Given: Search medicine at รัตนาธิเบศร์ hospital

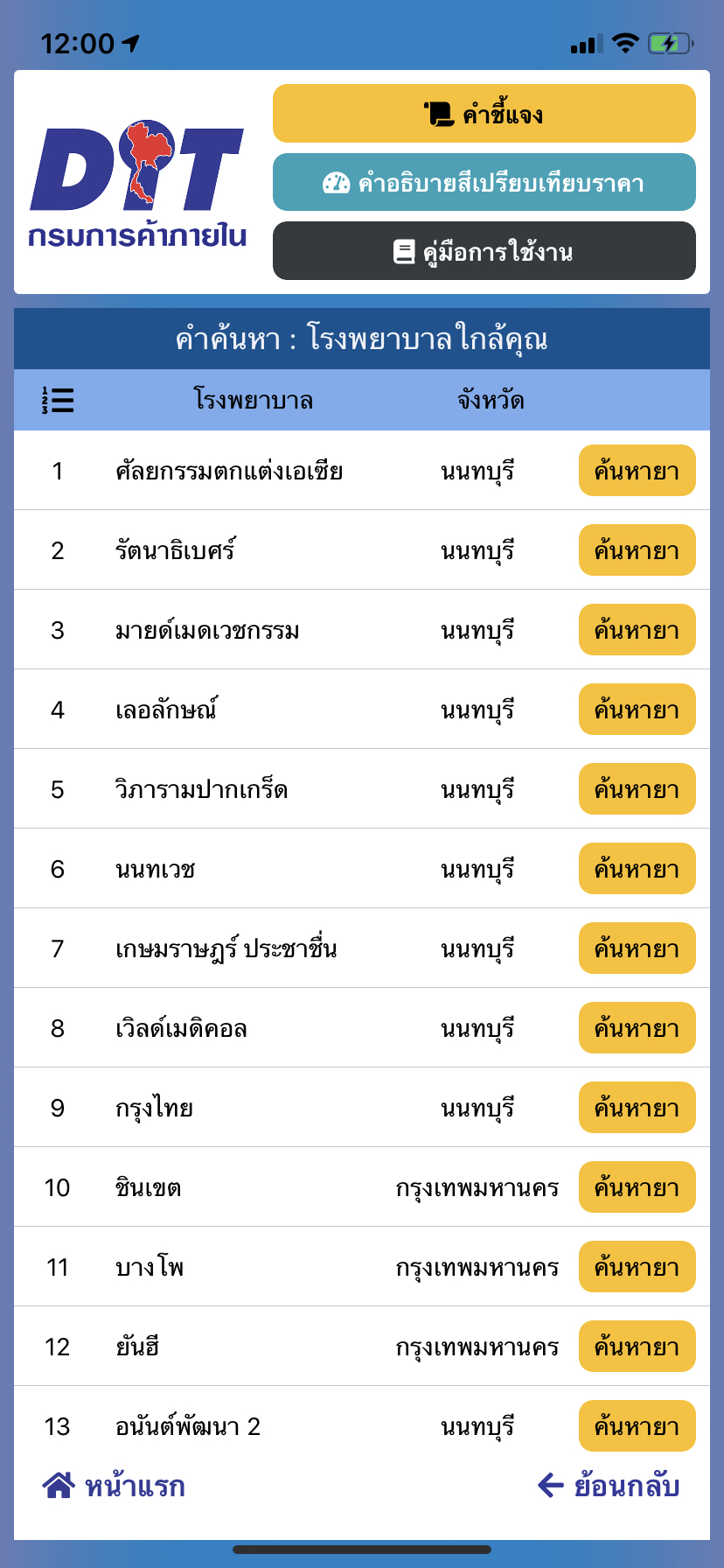Looking at the screenshot, I should click(x=637, y=550).
